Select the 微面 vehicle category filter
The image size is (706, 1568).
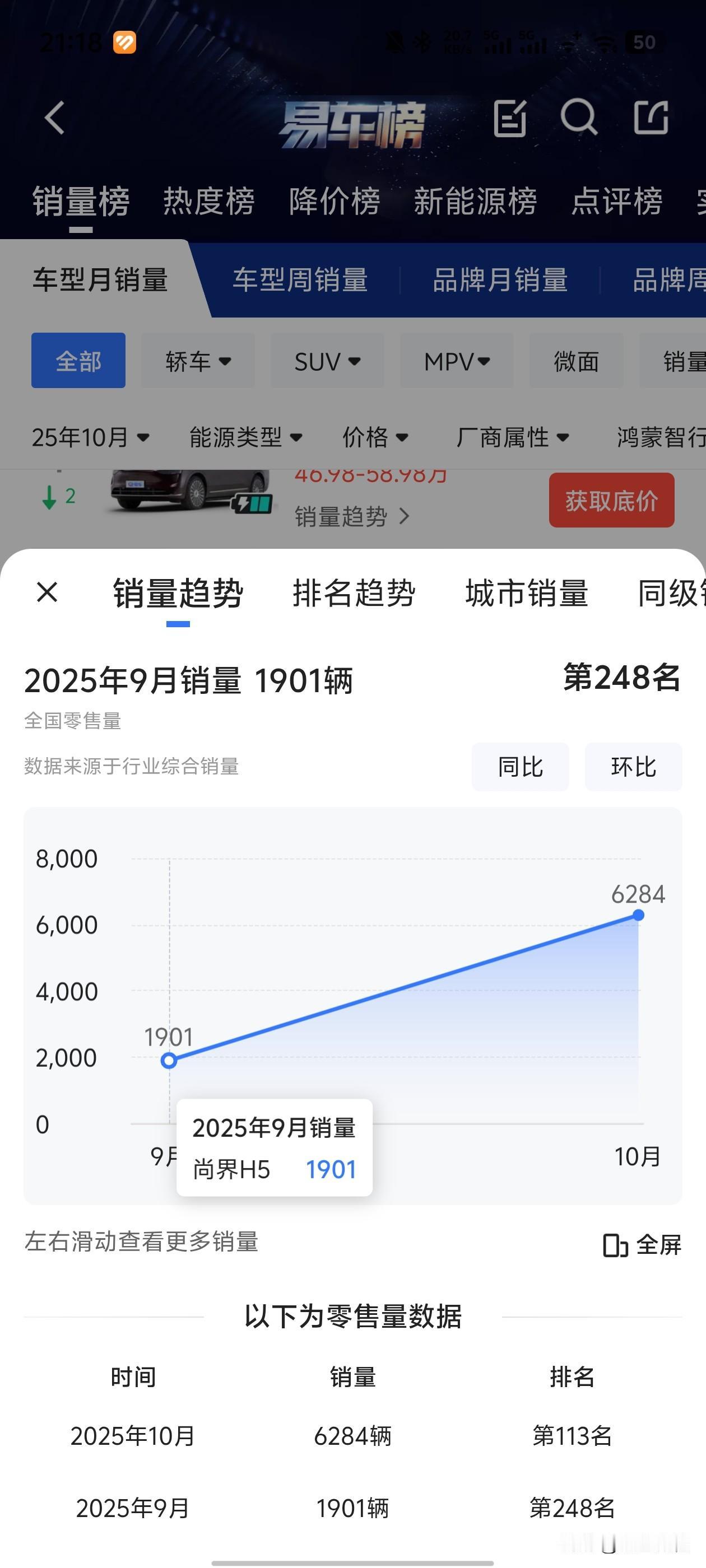pos(575,360)
